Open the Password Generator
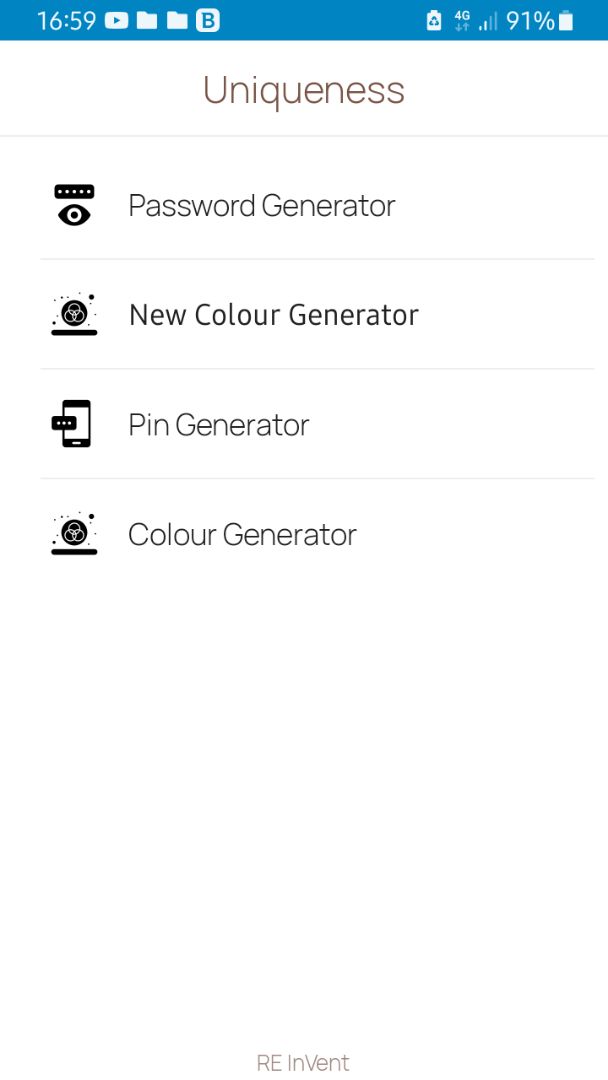The width and height of the screenshot is (608, 1080). [304, 205]
